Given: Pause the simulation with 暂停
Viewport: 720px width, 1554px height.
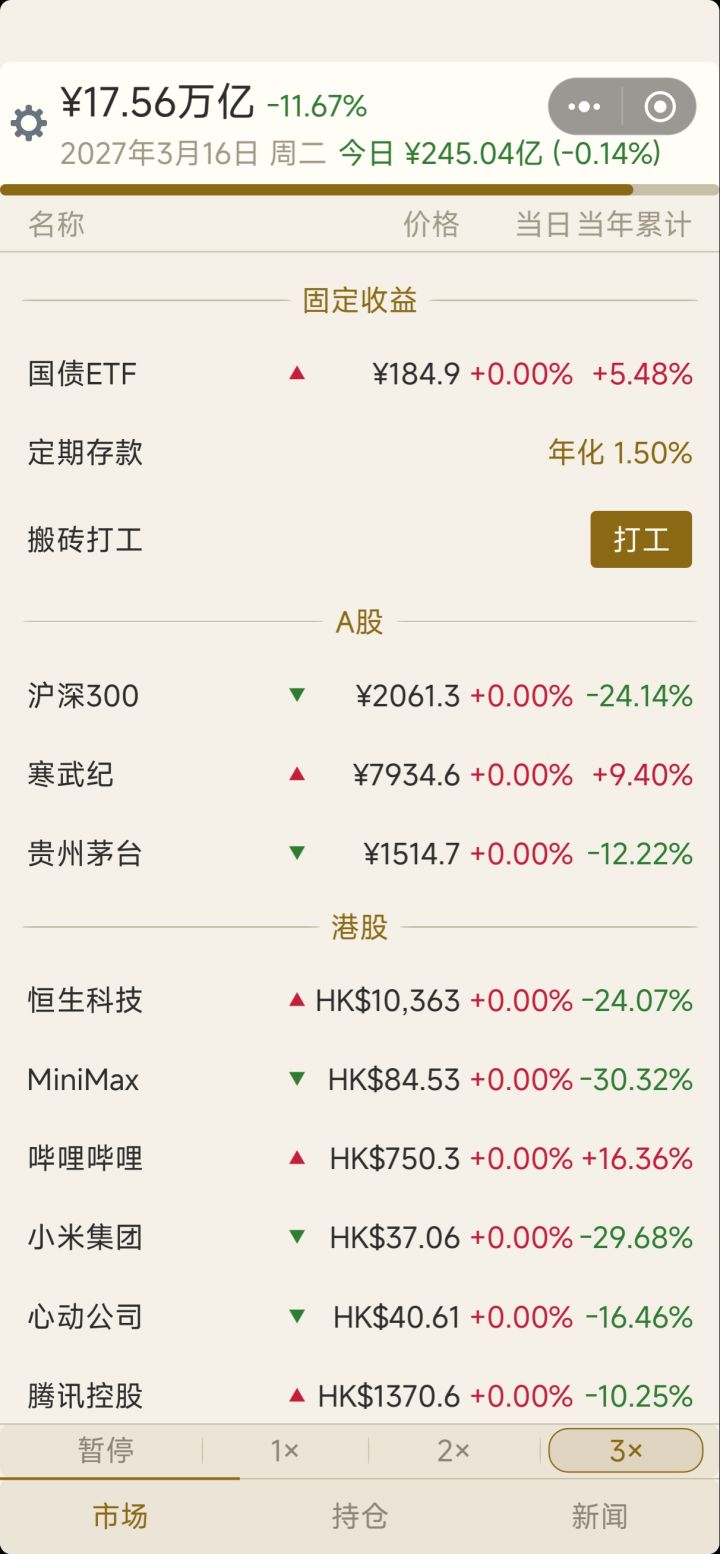Looking at the screenshot, I should pos(106,1450).
